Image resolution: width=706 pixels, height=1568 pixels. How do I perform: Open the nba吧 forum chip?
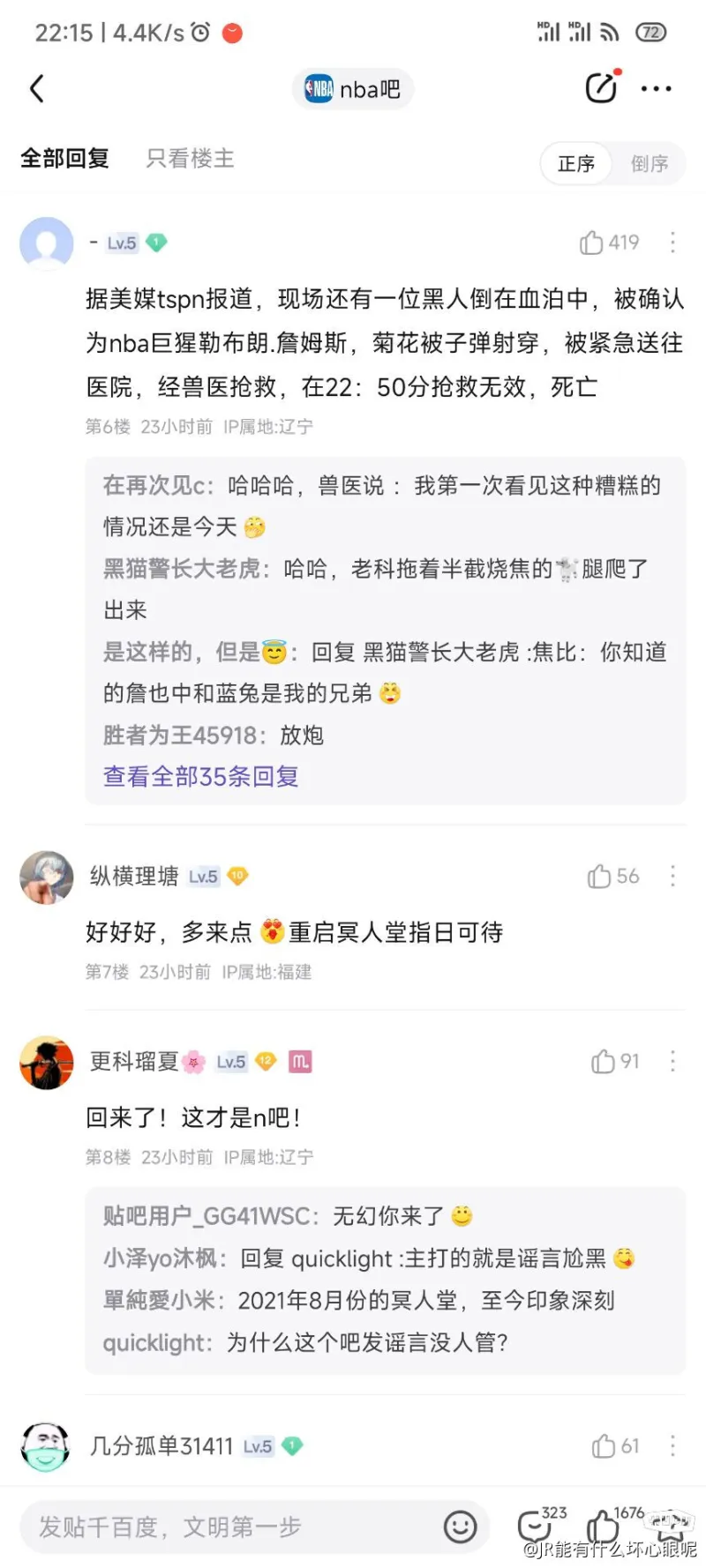(353, 89)
